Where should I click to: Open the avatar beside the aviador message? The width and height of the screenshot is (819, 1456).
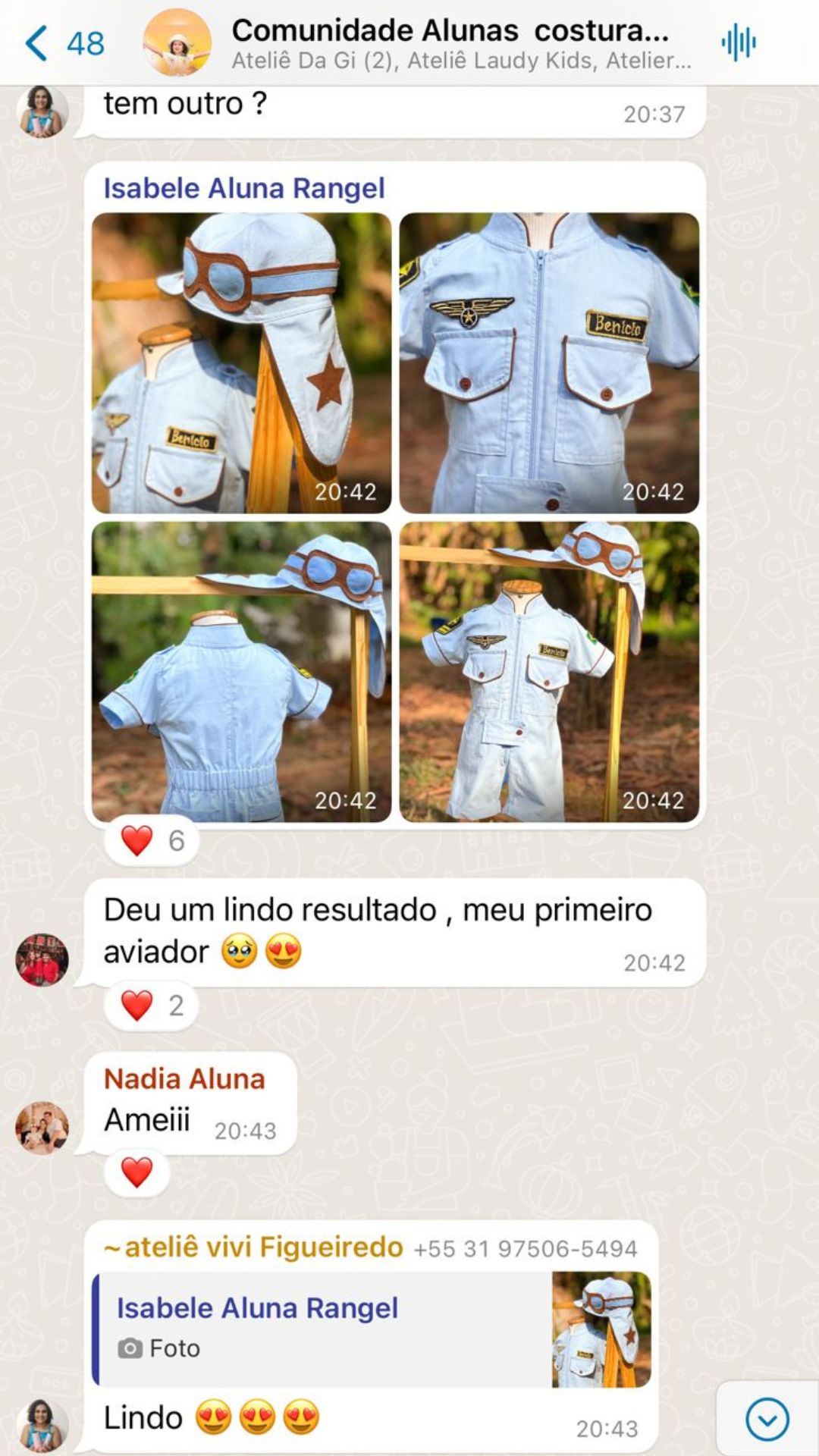tap(42, 959)
